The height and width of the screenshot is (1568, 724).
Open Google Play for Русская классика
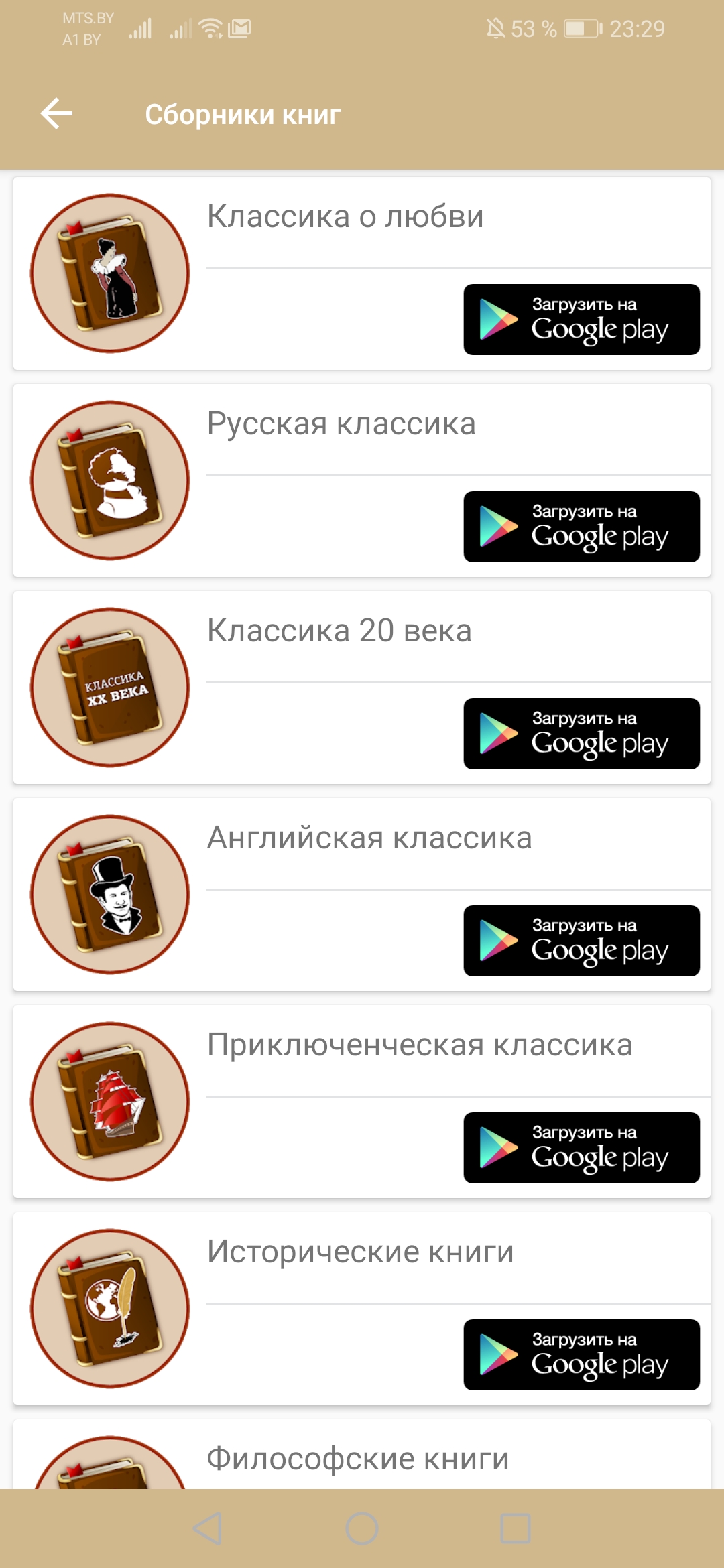pyautogui.click(x=581, y=527)
